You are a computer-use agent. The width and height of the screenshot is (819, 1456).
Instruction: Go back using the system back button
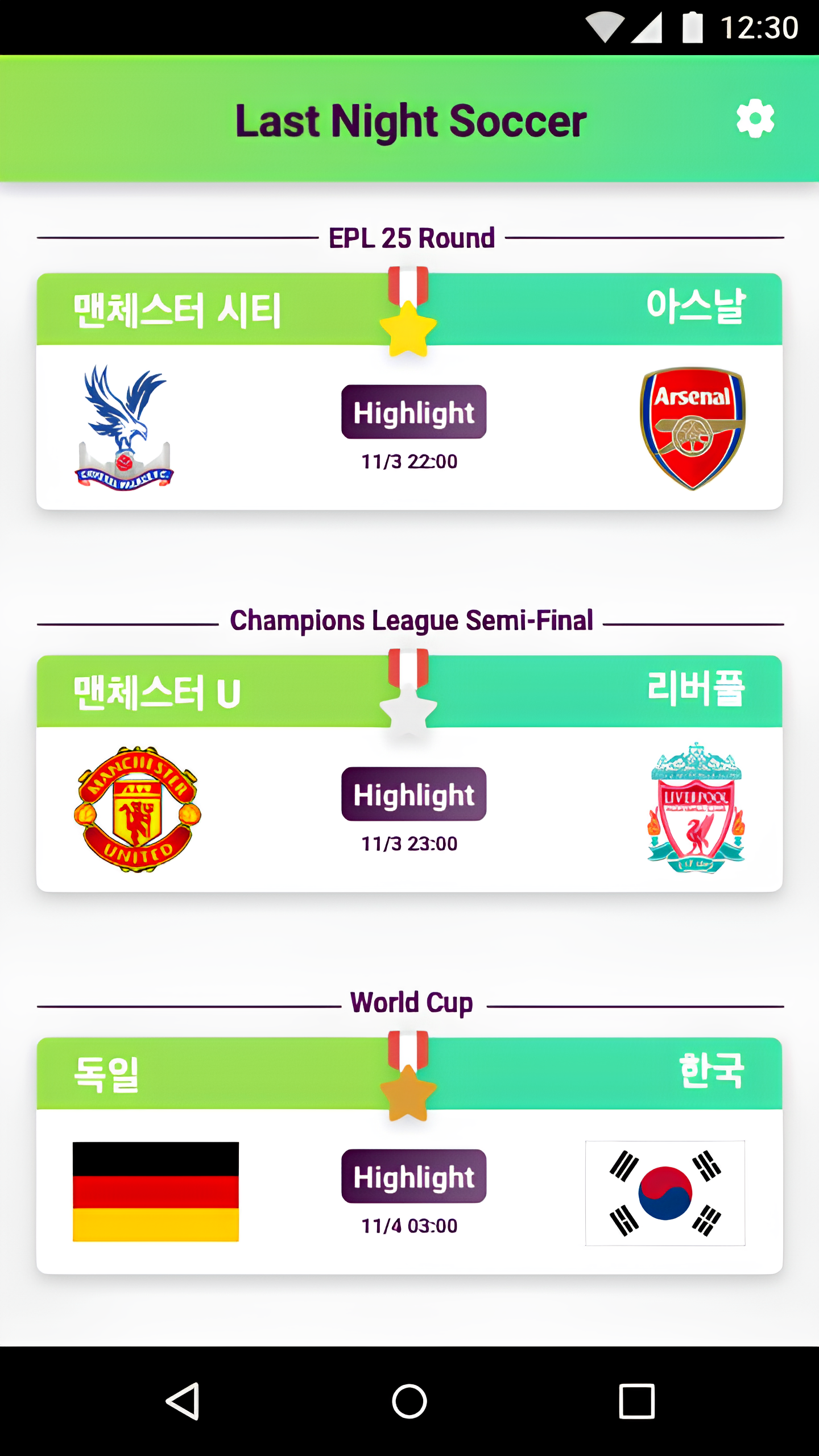click(x=183, y=1401)
